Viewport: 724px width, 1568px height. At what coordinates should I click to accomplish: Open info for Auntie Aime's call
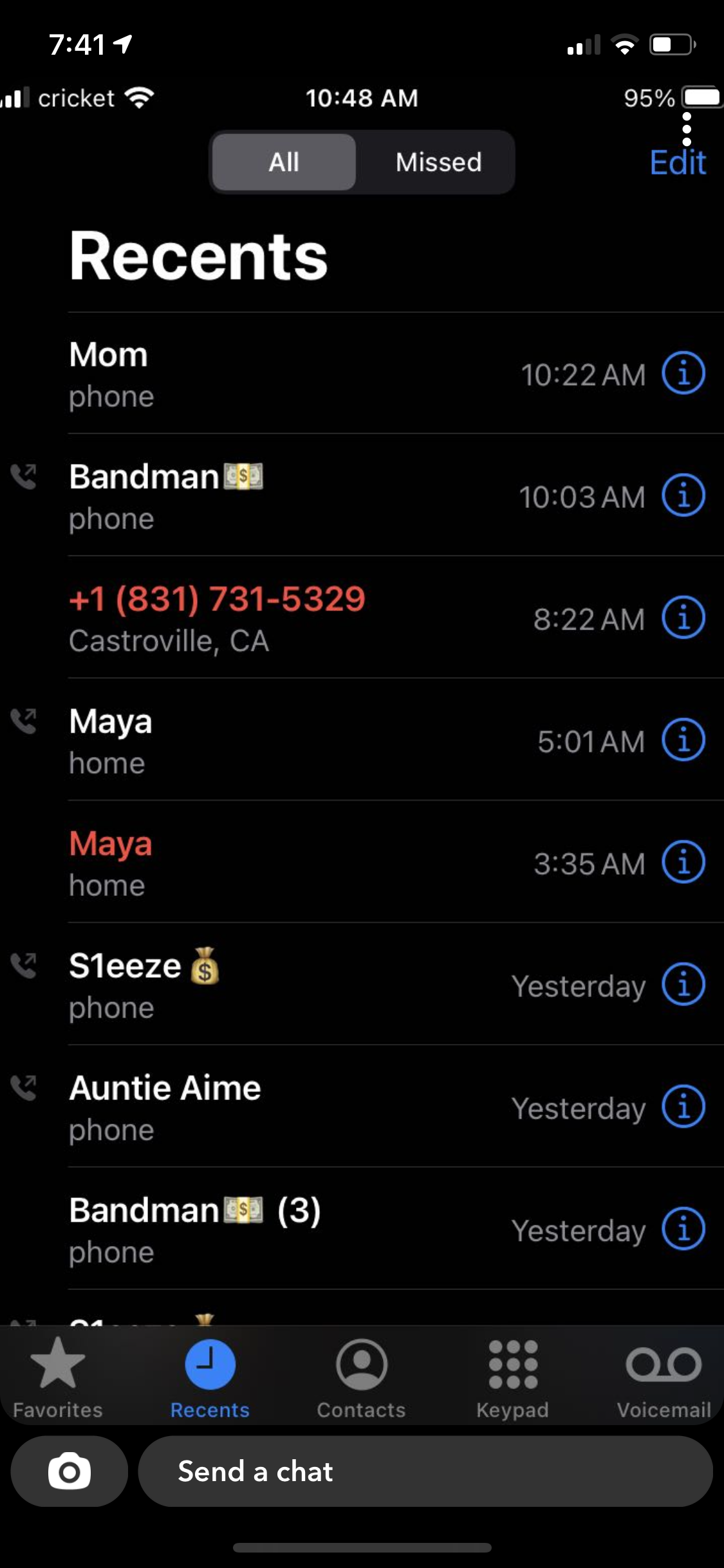coord(683,1107)
